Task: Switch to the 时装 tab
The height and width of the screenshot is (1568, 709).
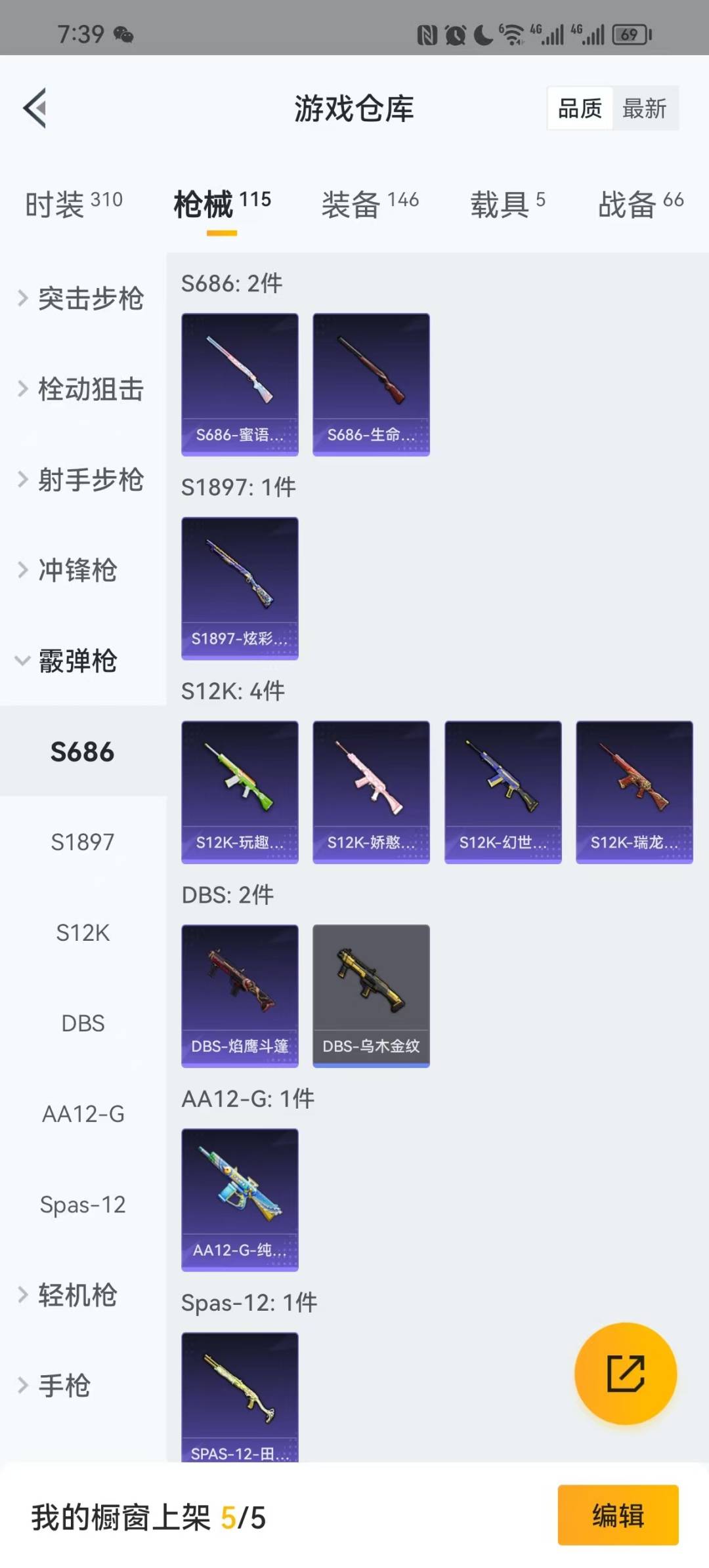Action: 74,204
